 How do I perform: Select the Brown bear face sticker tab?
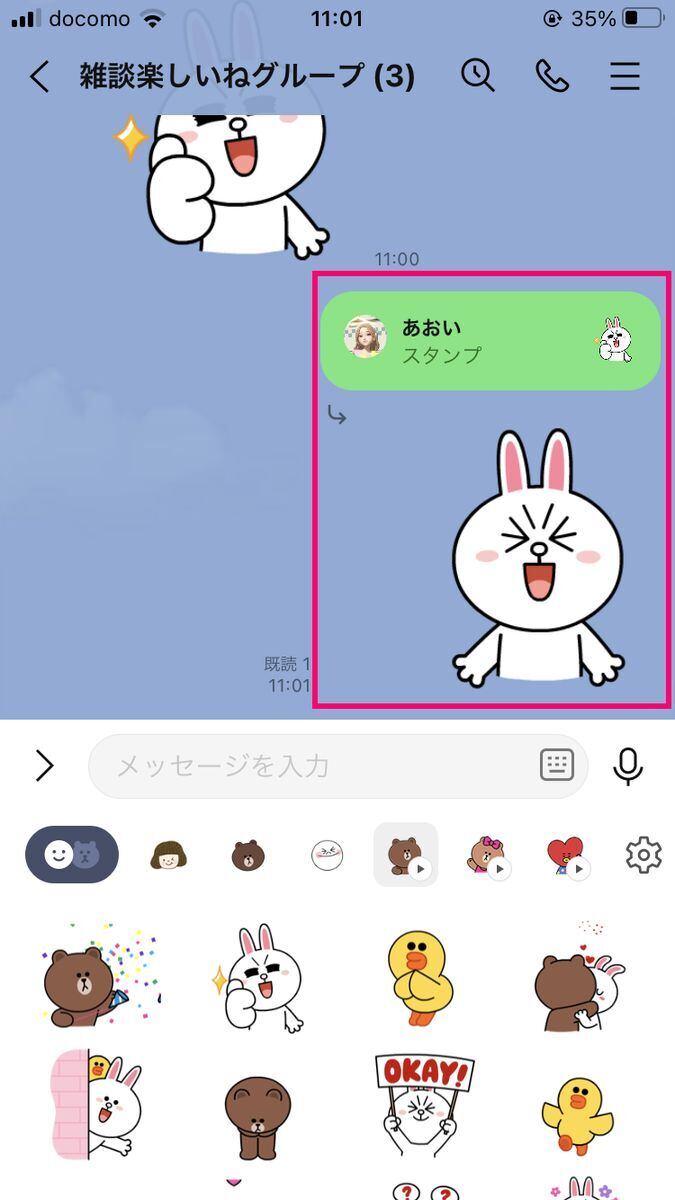coord(248,856)
